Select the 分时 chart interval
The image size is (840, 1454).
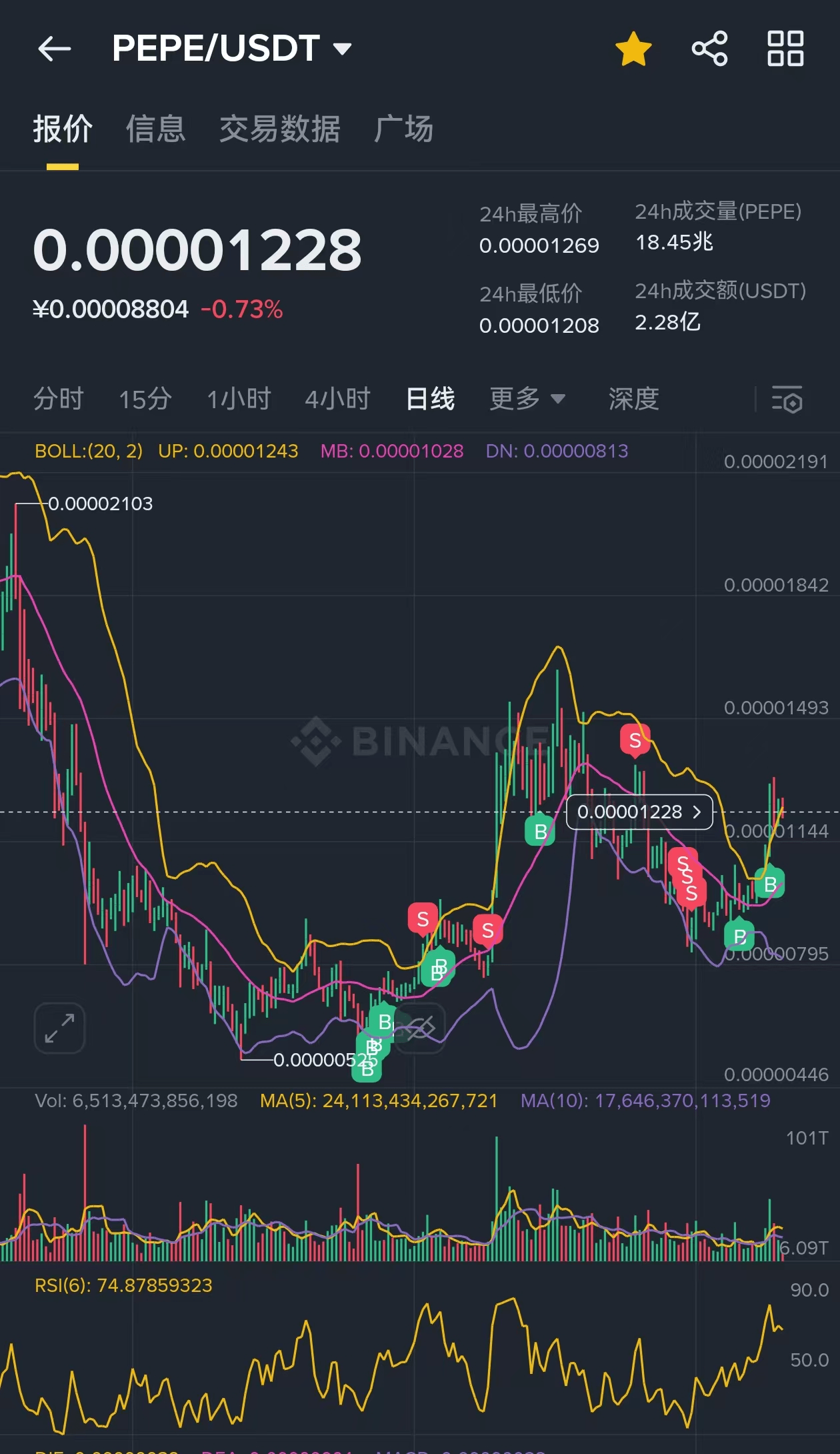click(59, 399)
